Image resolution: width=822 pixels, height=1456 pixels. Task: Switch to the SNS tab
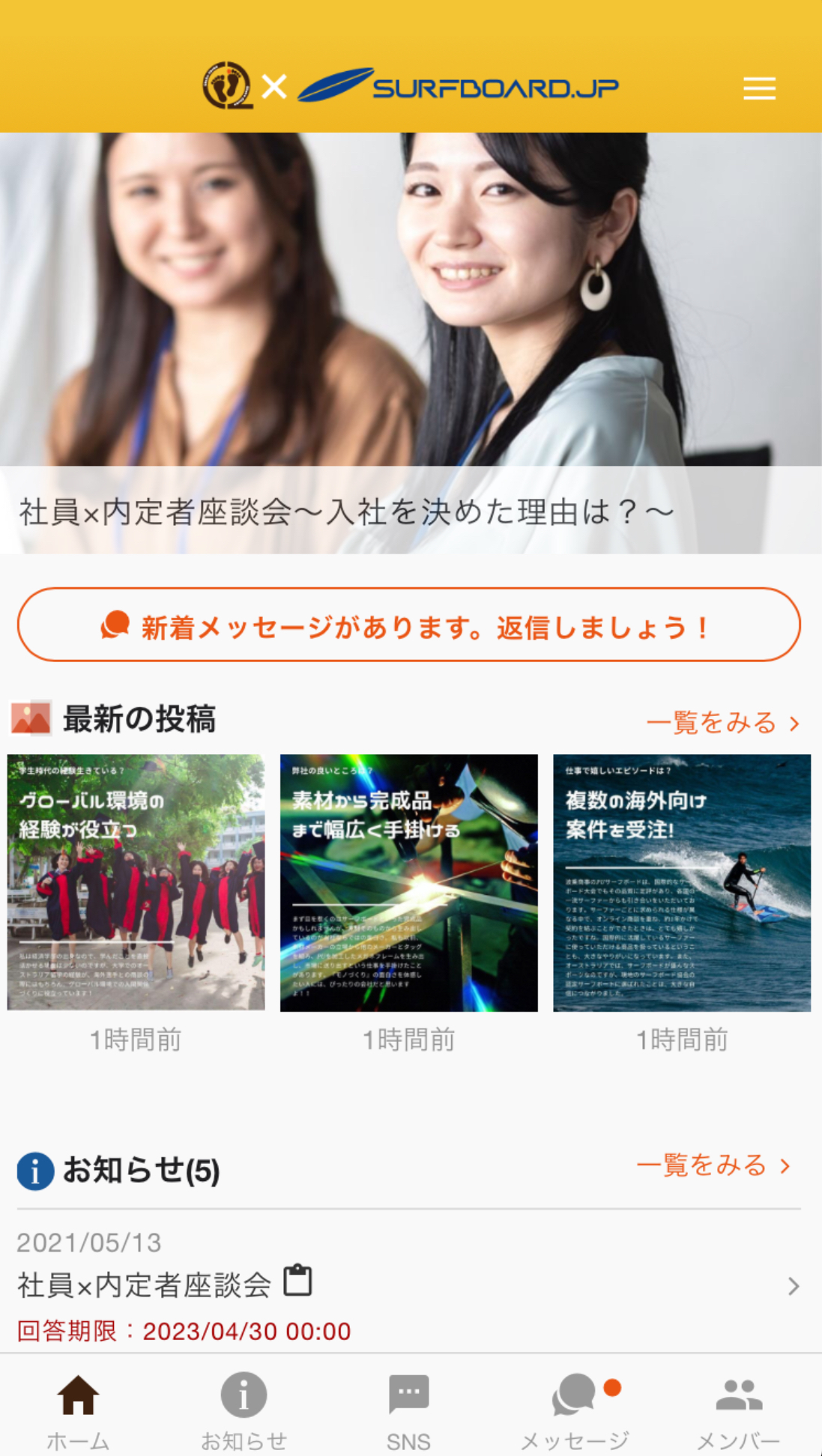(x=408, y=1410)
